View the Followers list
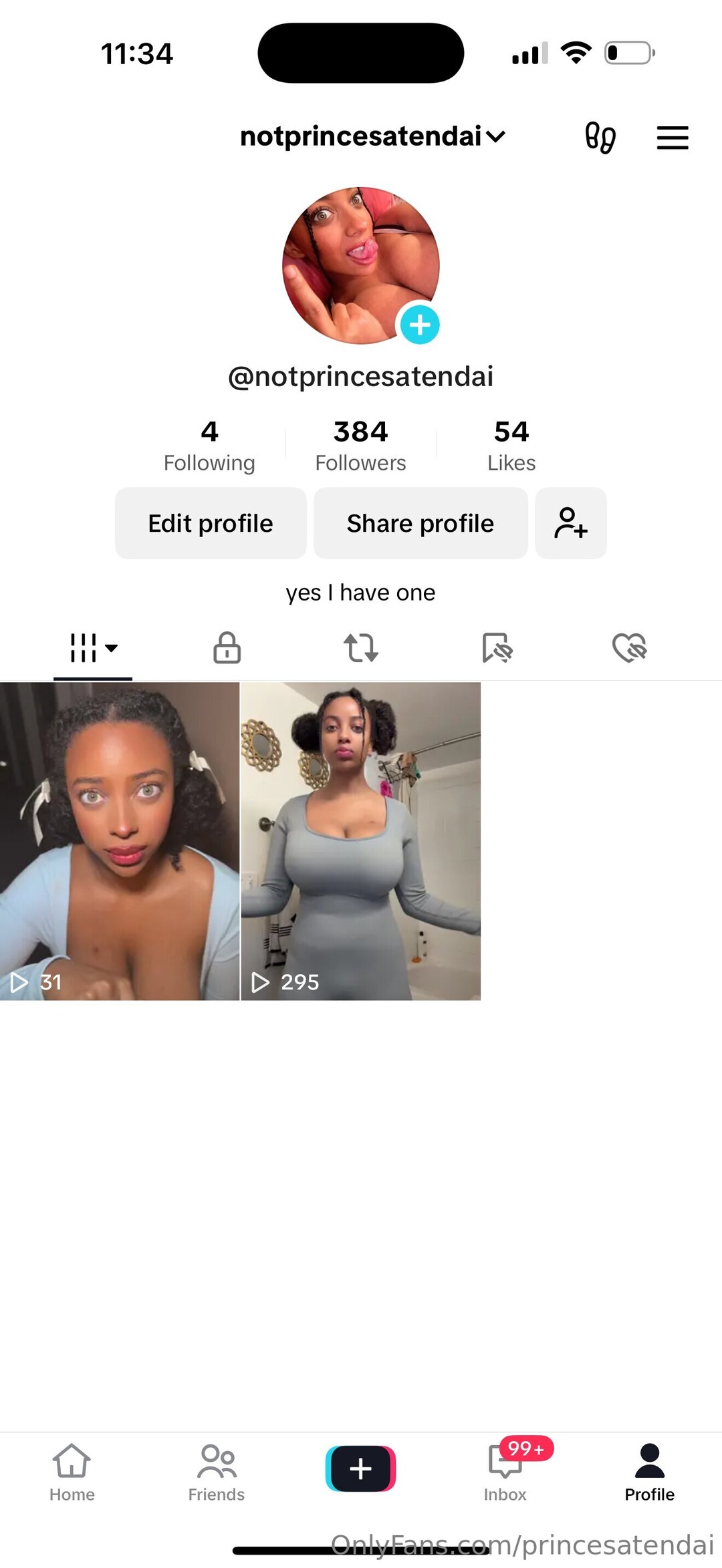 tap(360, 446)
